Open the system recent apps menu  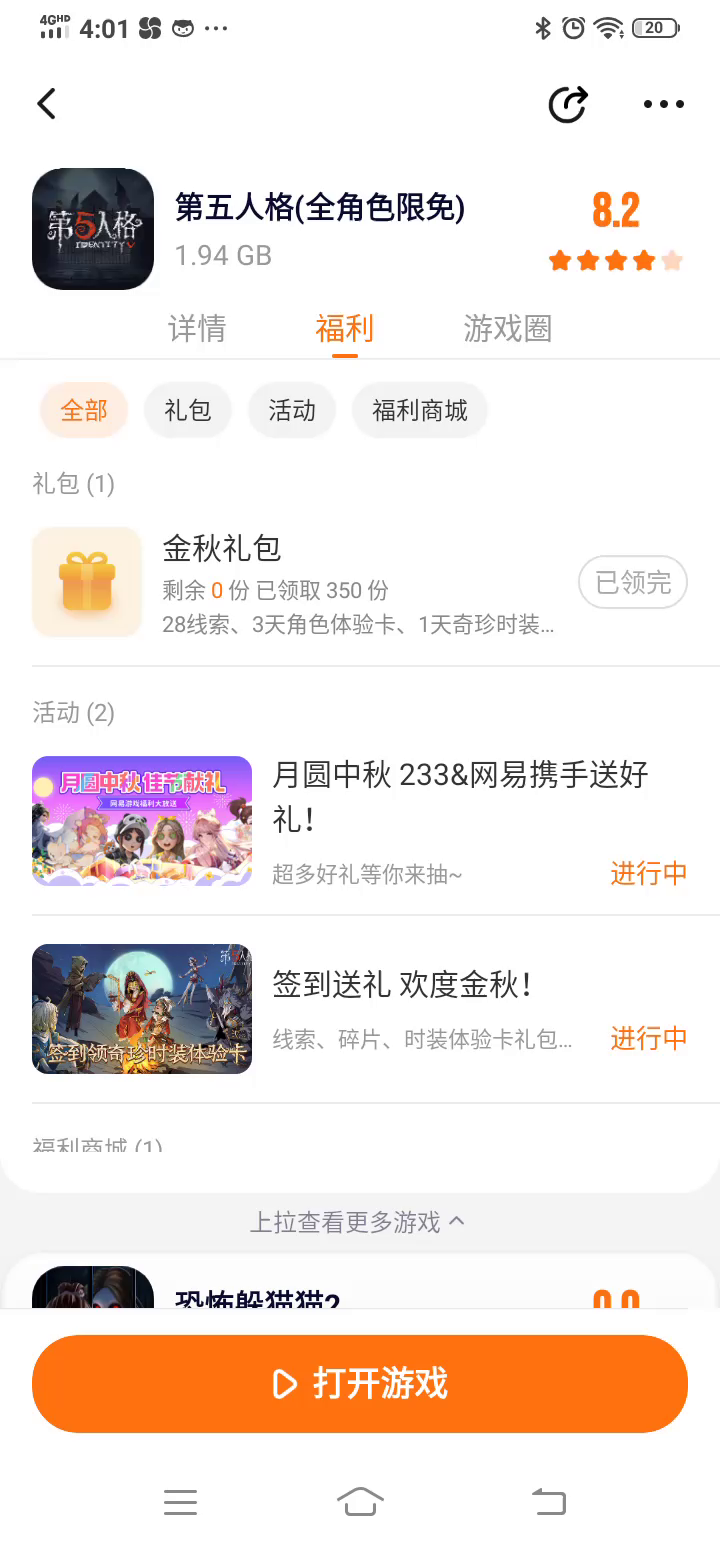point(180,1501)
